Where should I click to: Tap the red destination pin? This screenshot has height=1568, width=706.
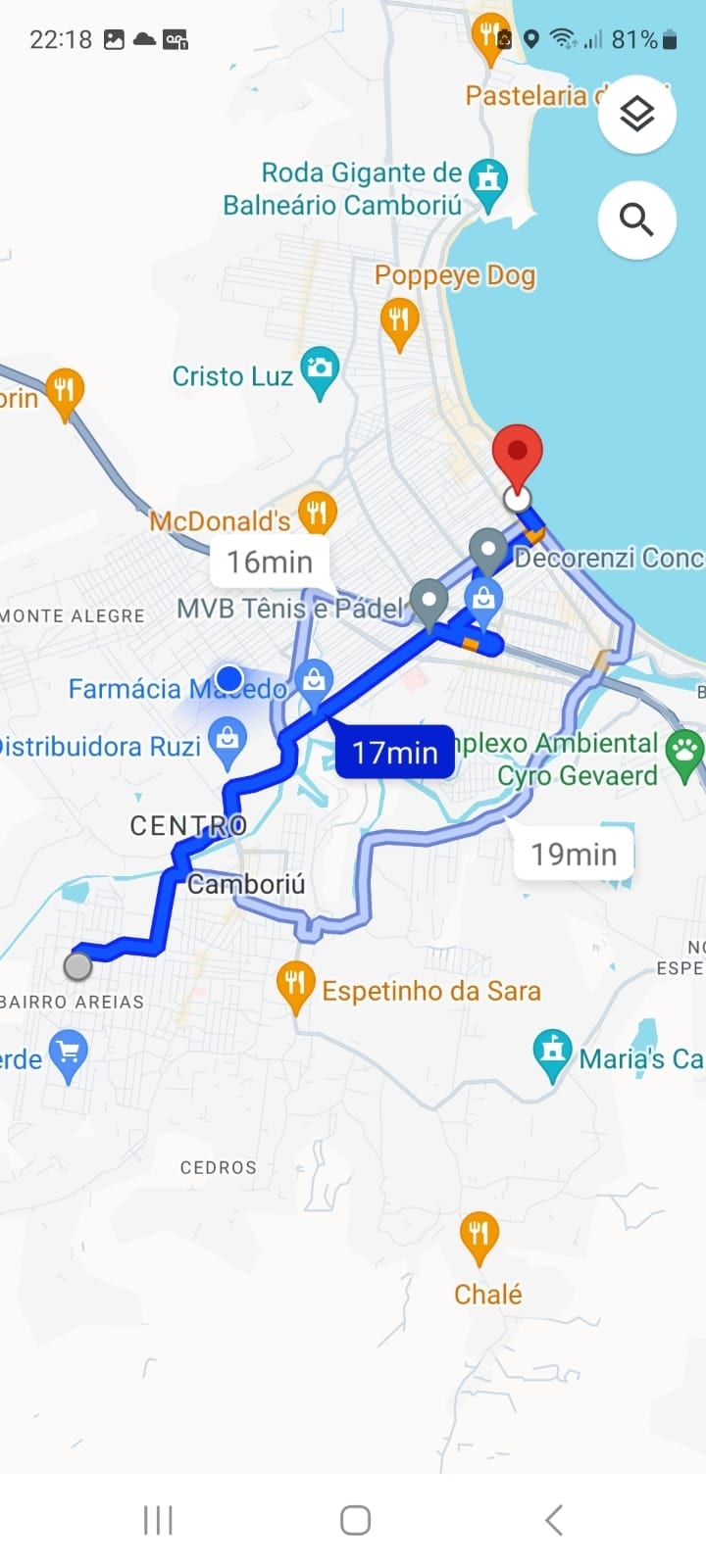click(x=517, y=455)
